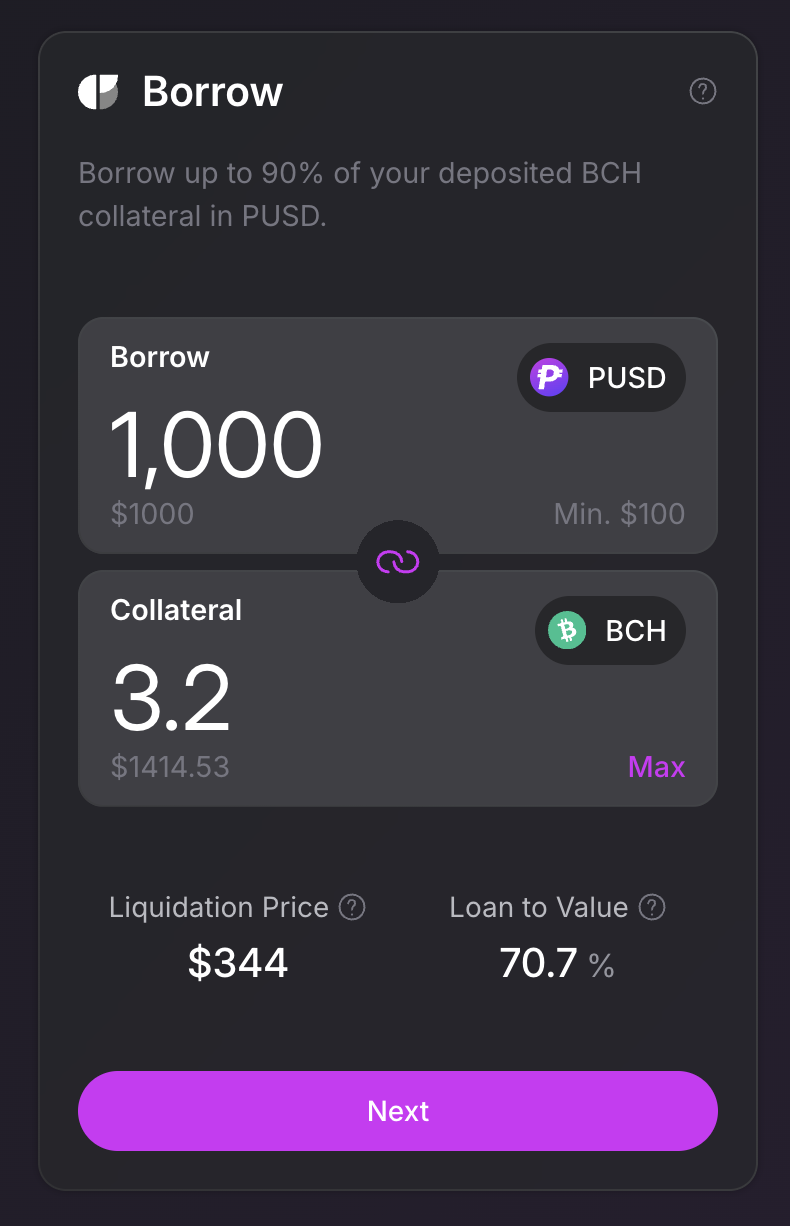Open the Liquidation Price tooltip icon

click(352, 907)
